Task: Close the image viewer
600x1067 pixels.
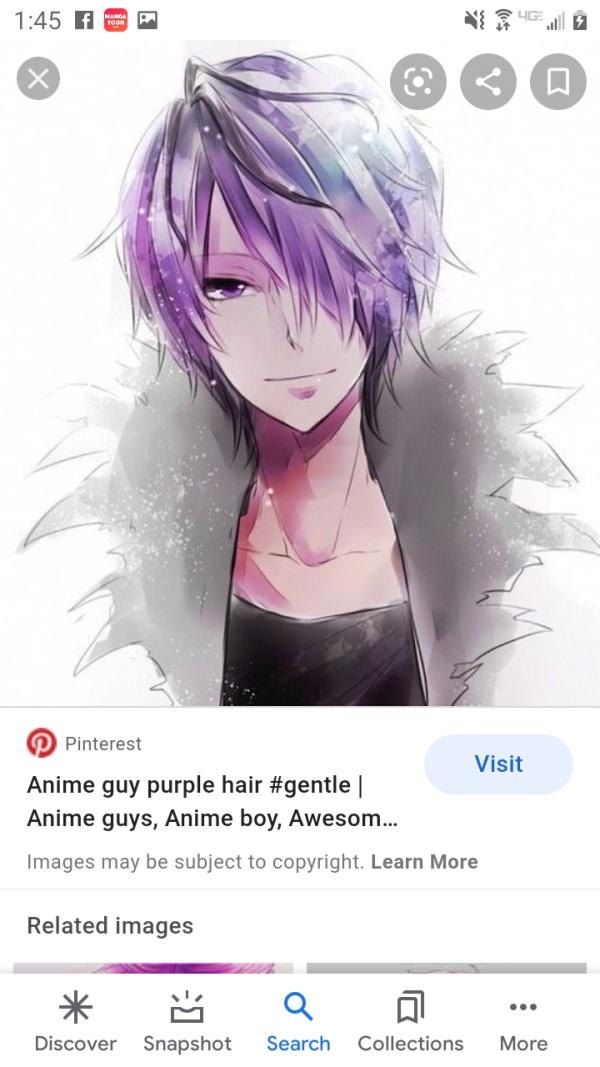Action: pos(38,79)
